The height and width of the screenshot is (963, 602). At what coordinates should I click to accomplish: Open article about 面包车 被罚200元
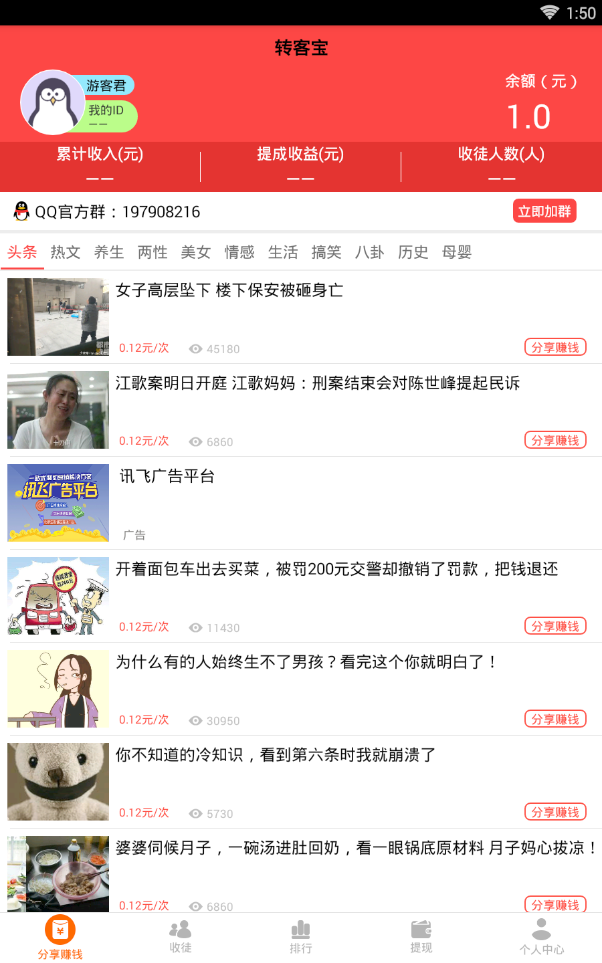336,569
